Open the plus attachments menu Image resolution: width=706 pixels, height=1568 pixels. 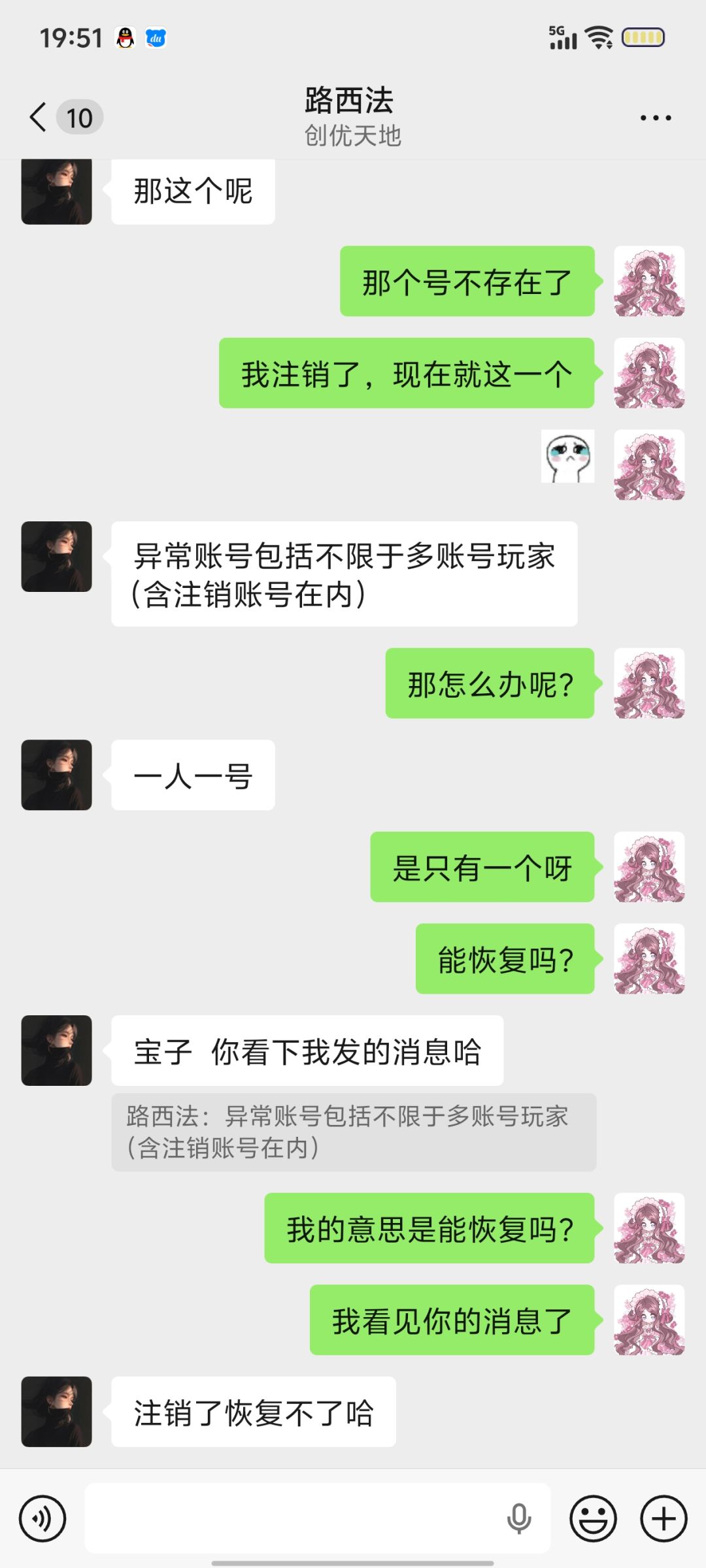[664, 1519]
